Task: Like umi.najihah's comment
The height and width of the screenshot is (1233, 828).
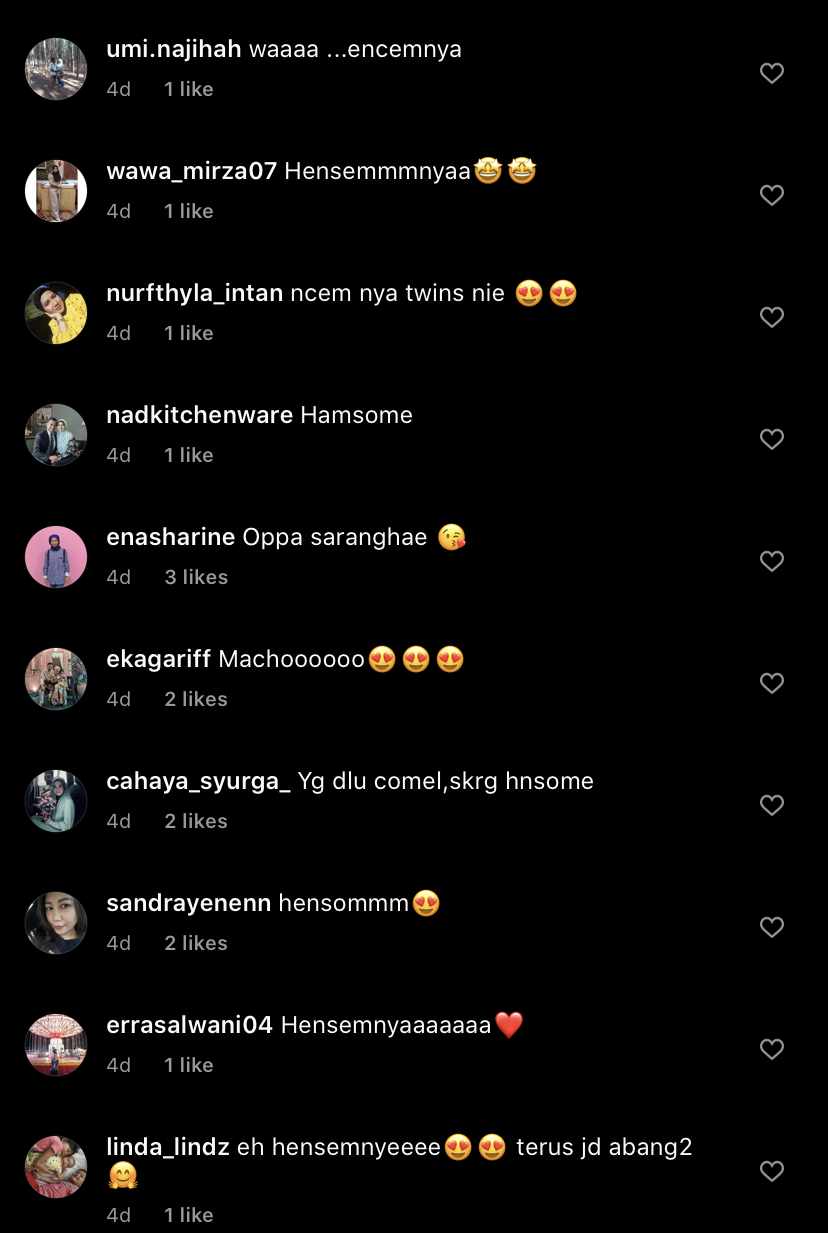Action: (x=771, y=73)
